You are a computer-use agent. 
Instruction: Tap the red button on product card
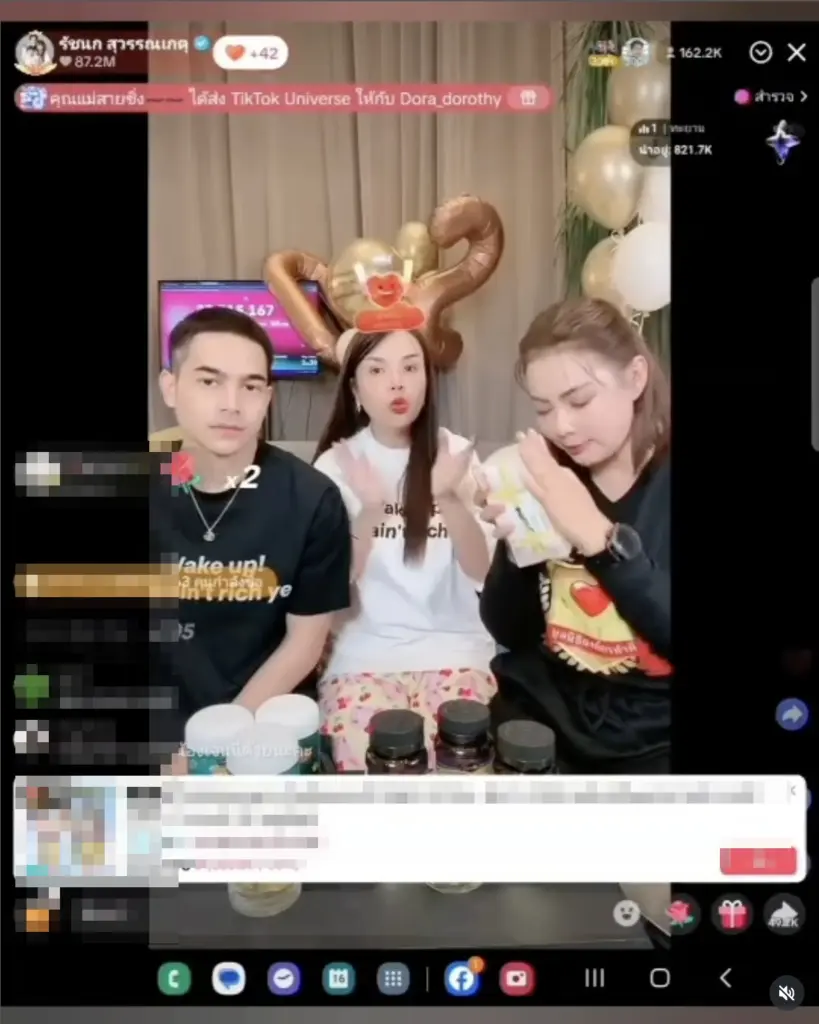758,859
